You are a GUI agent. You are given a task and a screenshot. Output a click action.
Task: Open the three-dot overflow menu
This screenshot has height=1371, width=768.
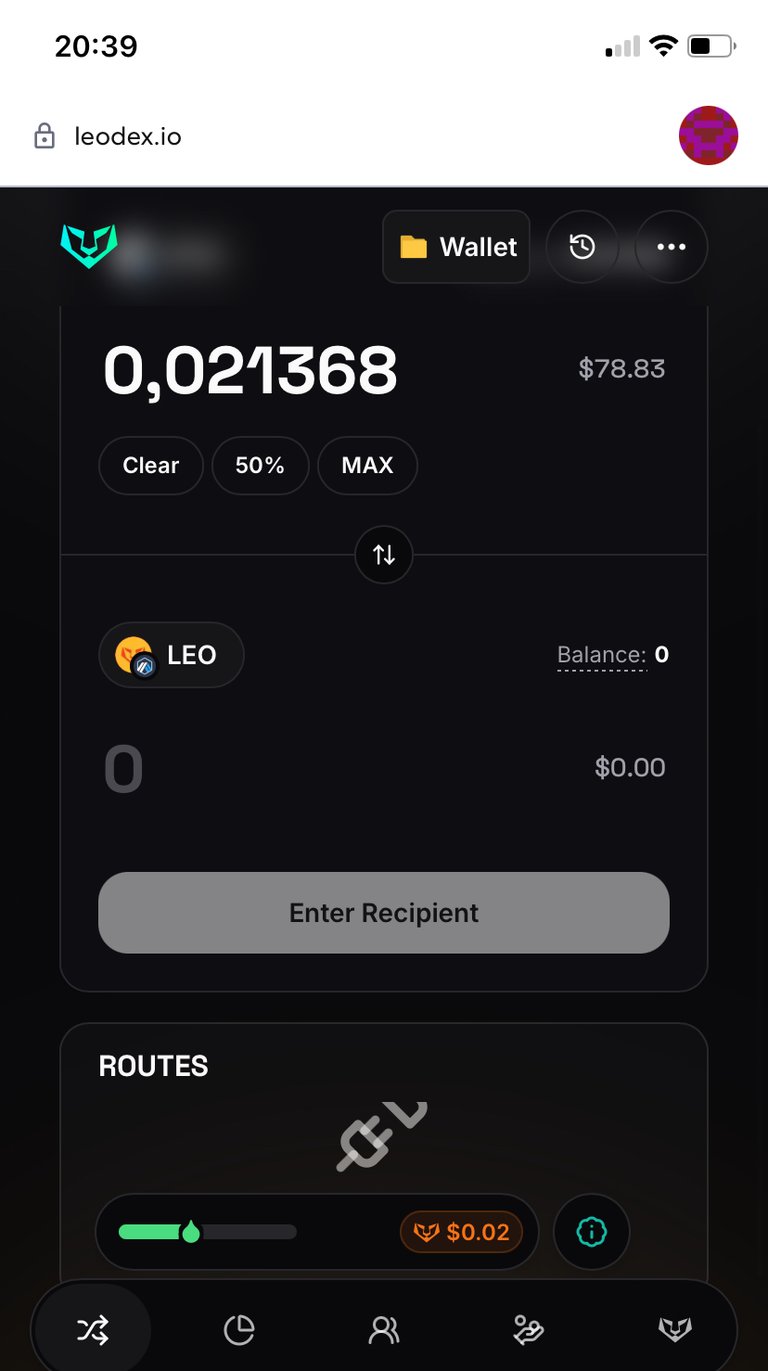[x=671, y=246]
